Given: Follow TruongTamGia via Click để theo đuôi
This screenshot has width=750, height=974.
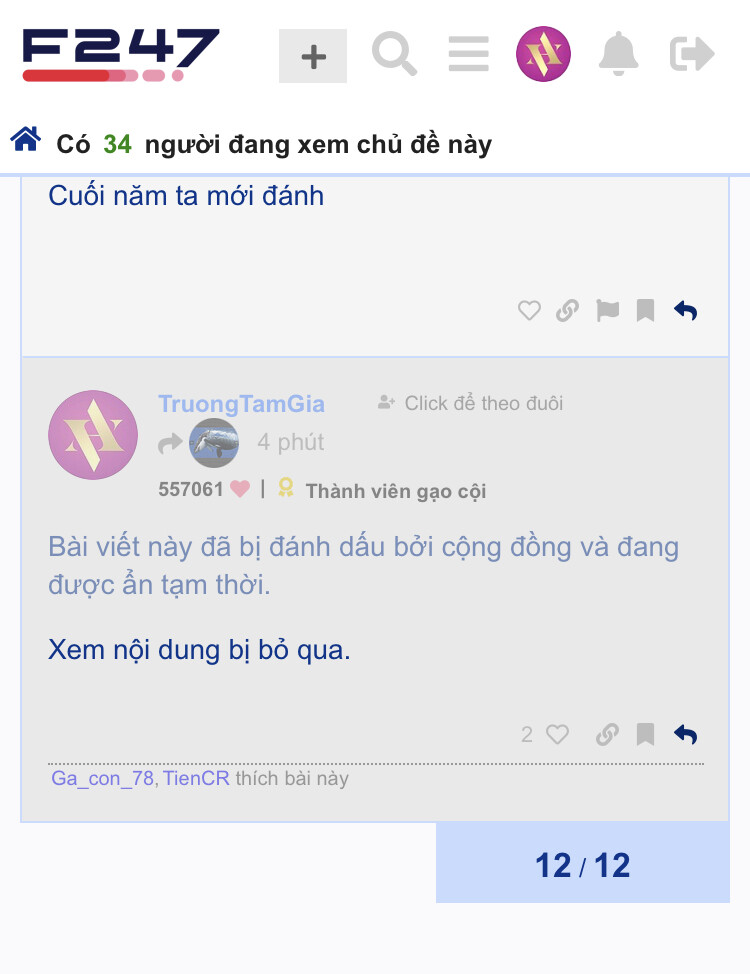Looking at the screenshot, I should click(x=470, y=403).
